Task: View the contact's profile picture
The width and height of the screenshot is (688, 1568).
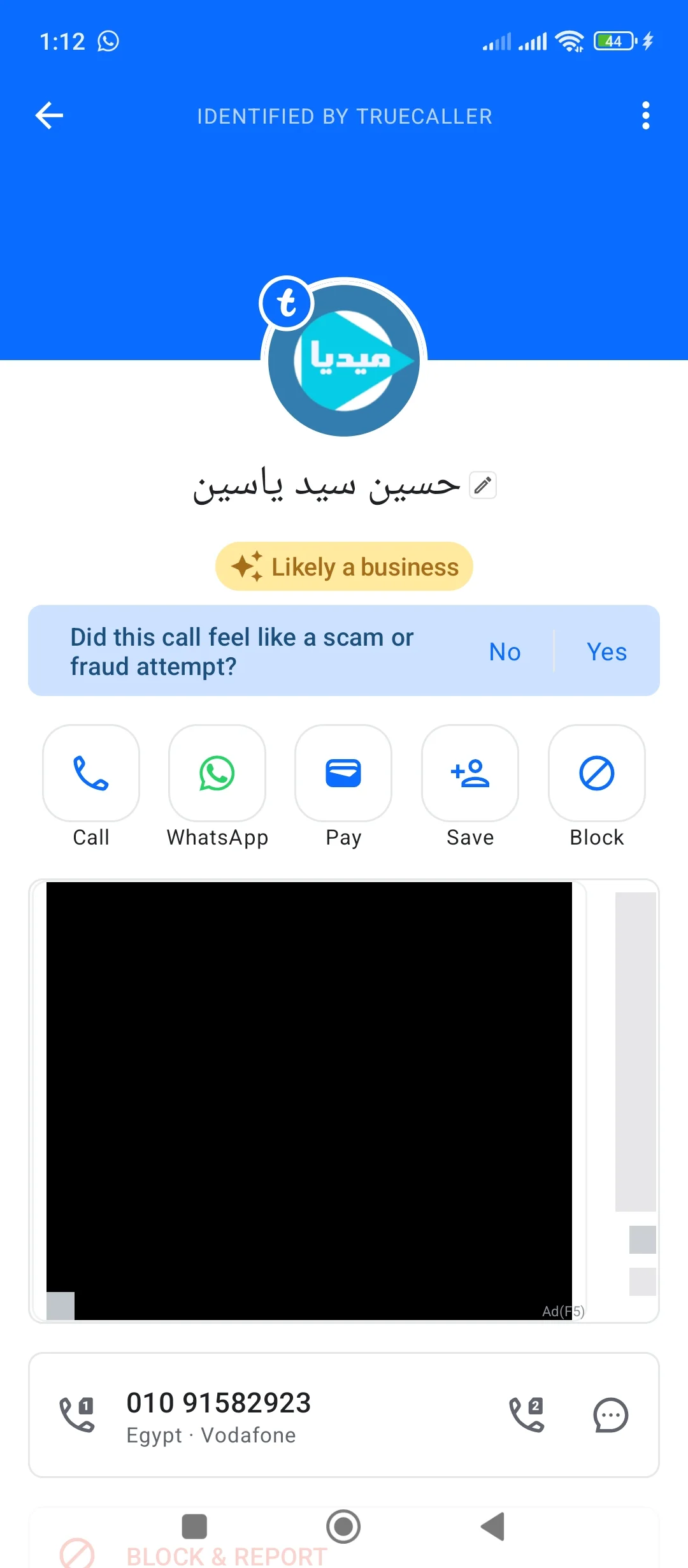Action: click(x=344, y=360)
